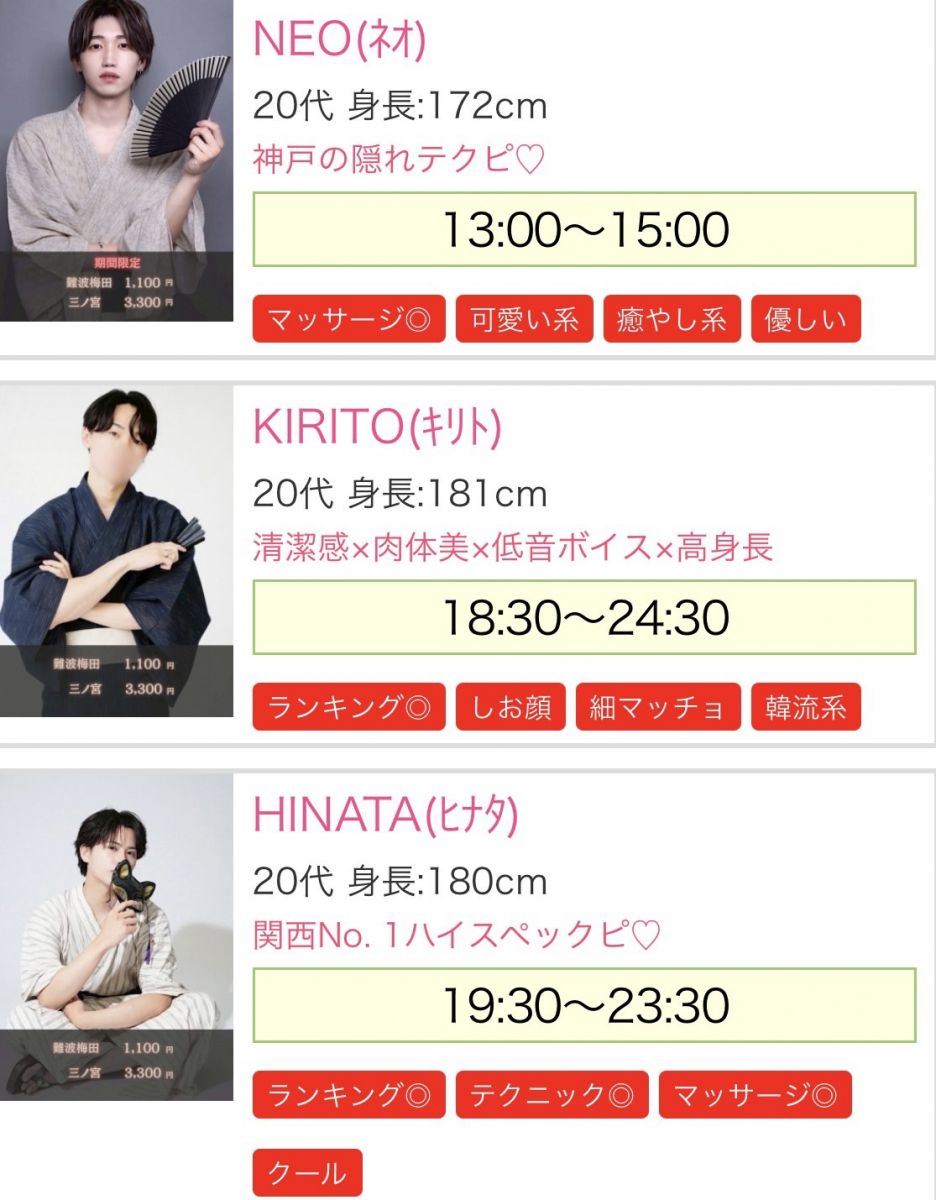The height and width of the screenshot is (1200, 936).
Task: Tap the 可愛い系 tag
Action: (524, 320)
